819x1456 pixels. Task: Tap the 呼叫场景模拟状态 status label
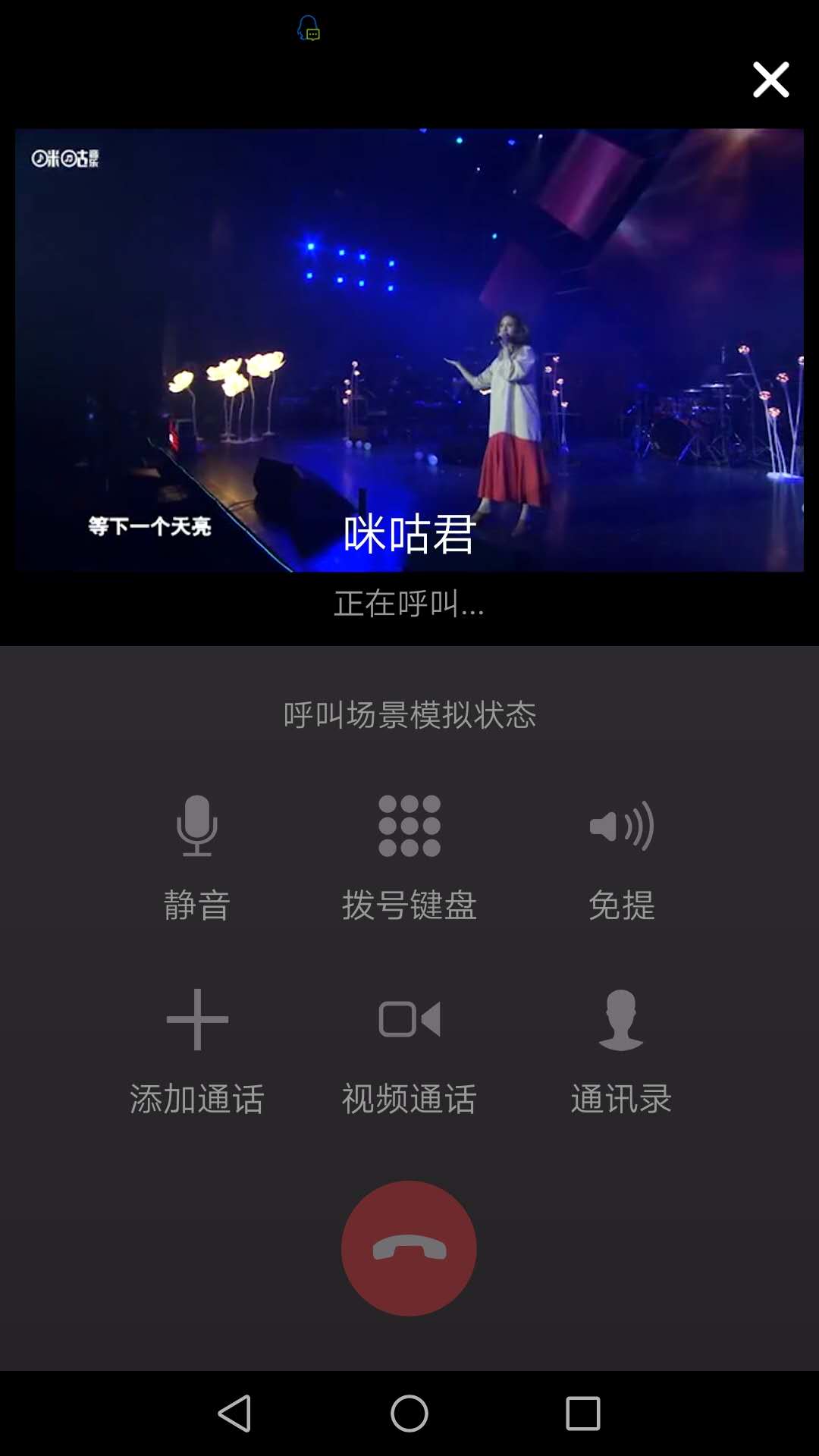[409, 715]
